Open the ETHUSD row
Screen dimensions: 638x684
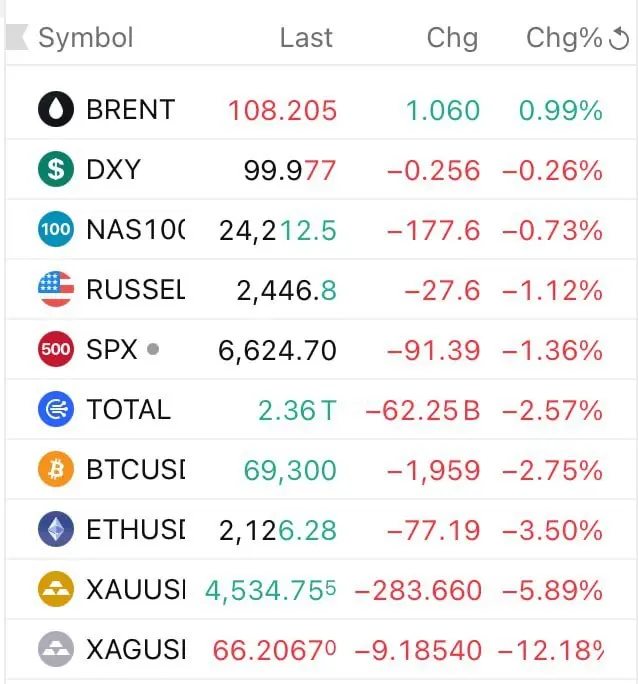coord(135,530)
